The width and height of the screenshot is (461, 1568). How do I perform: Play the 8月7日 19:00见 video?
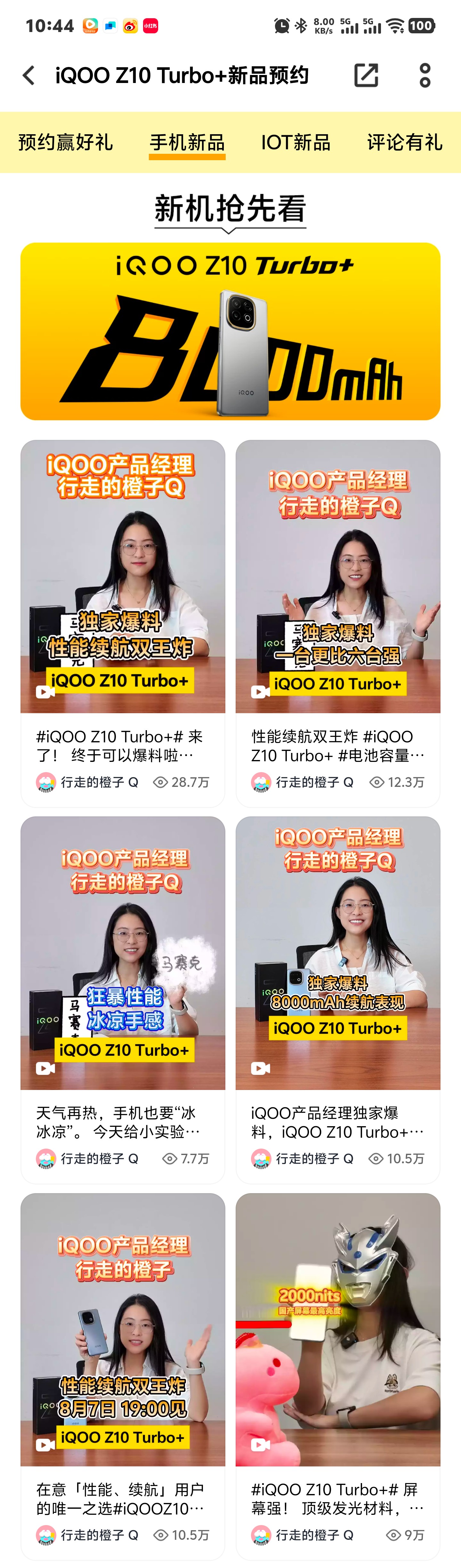(x=123, y=1329)
